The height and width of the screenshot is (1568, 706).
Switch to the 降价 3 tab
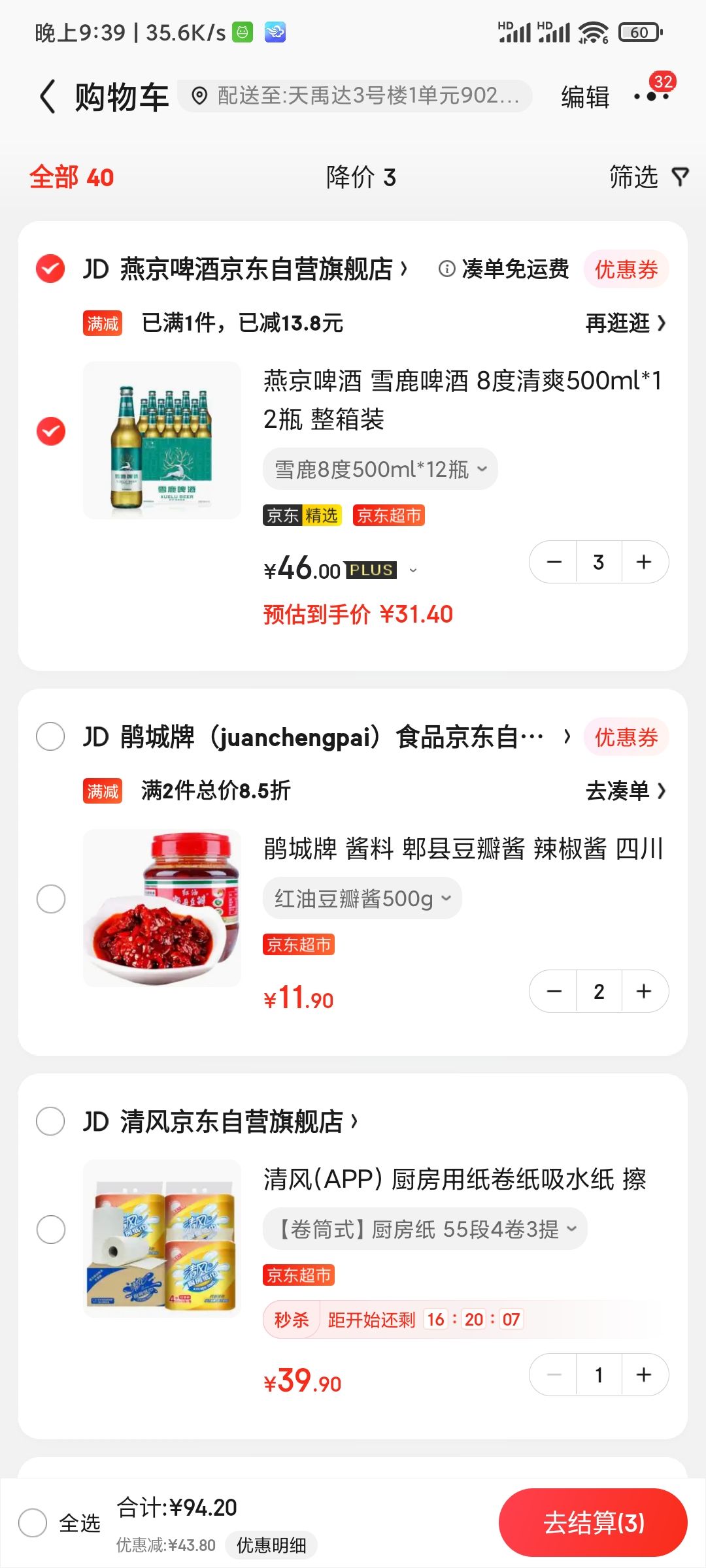(x=361, y=177)
